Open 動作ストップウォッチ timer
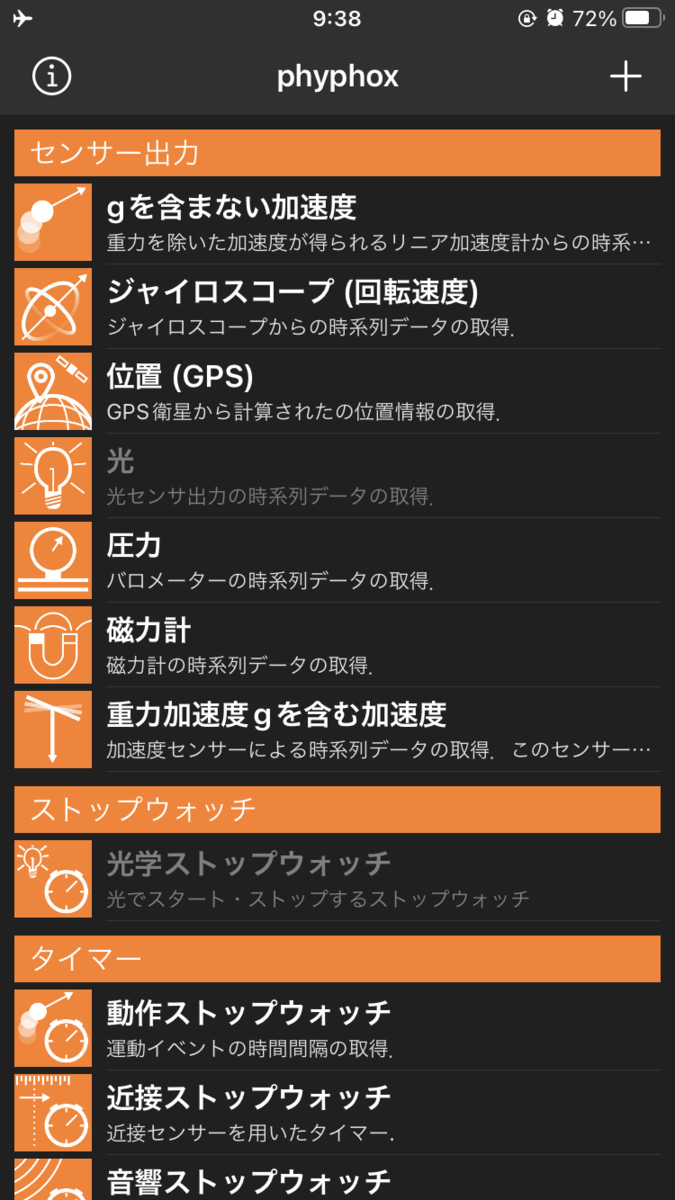This screenshot has width=675, height=1200. (x=337, y=1028)
